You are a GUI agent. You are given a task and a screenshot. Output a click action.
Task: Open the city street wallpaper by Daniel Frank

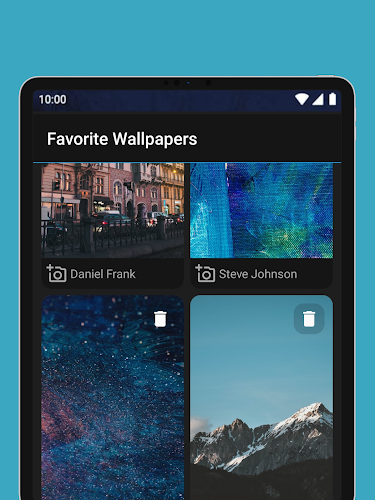click(112, 210)
